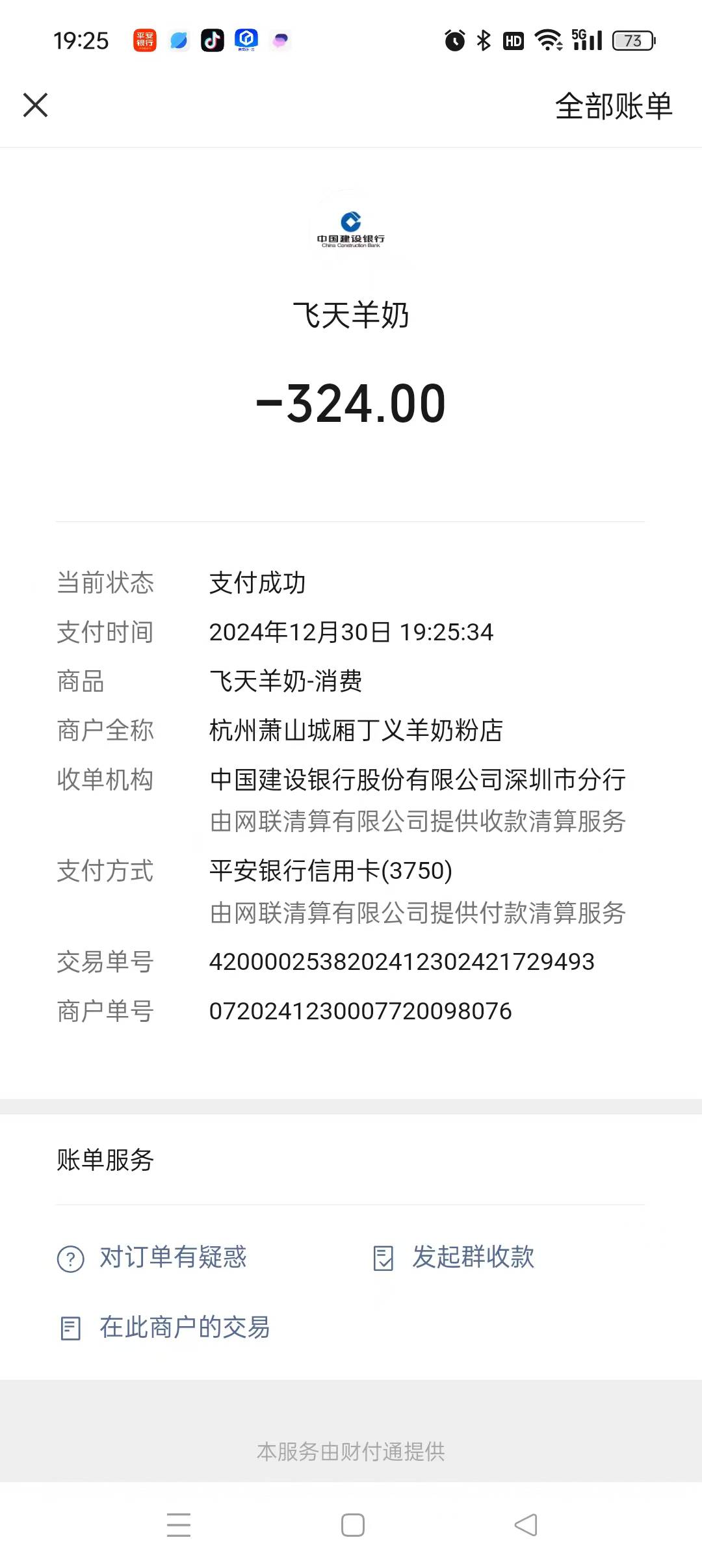Image resolution: width=702 pixels, height=1568 pixels.
Task: Go back via system back button
Action: [525, 1524]
